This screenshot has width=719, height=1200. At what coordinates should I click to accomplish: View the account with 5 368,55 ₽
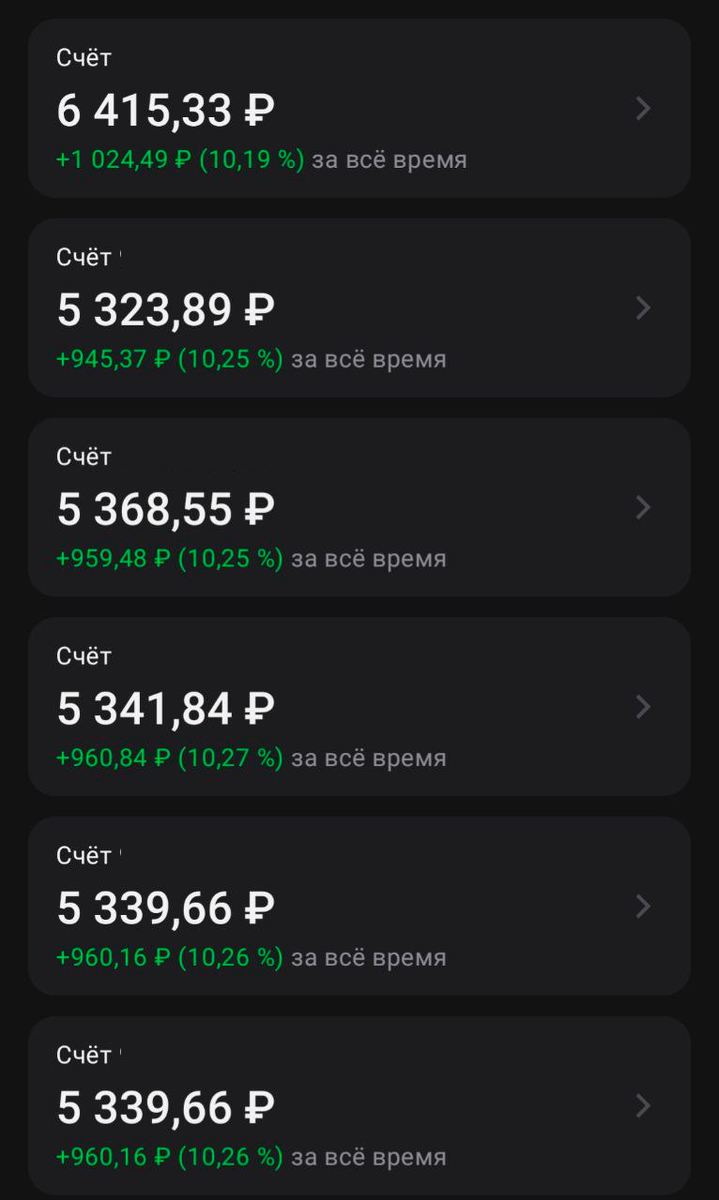[x=359, y=508]
